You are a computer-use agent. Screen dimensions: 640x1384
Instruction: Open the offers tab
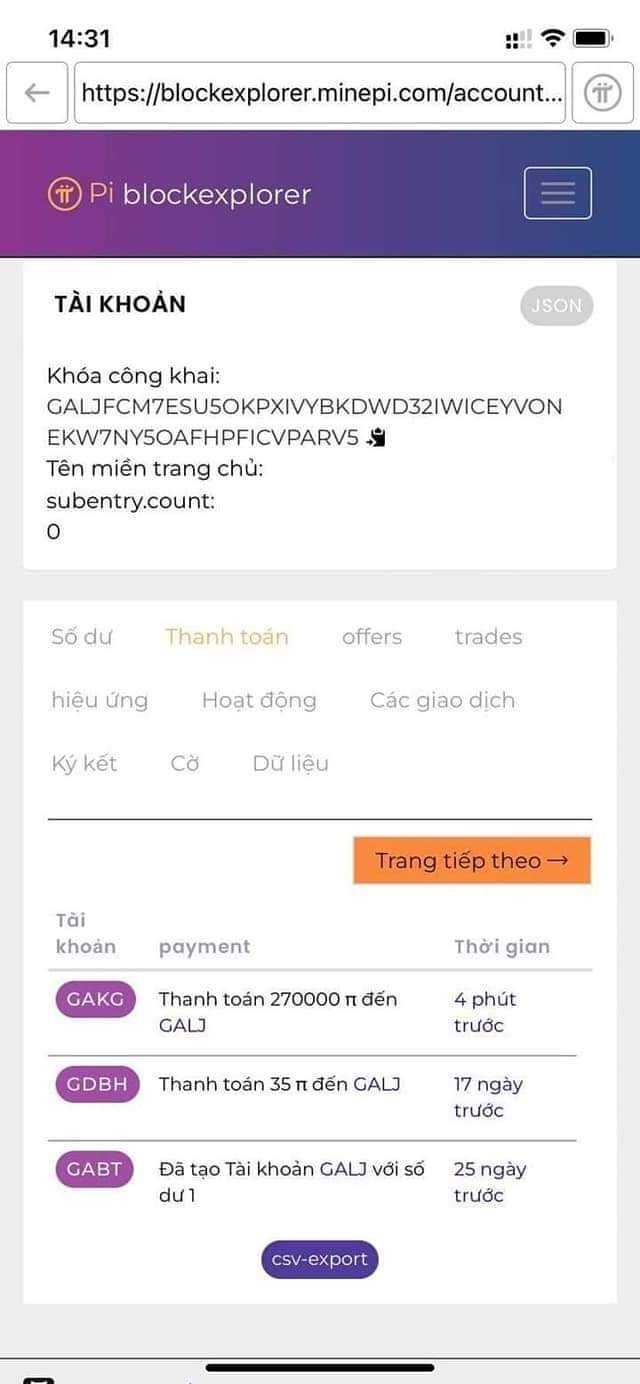pos(371,637)
